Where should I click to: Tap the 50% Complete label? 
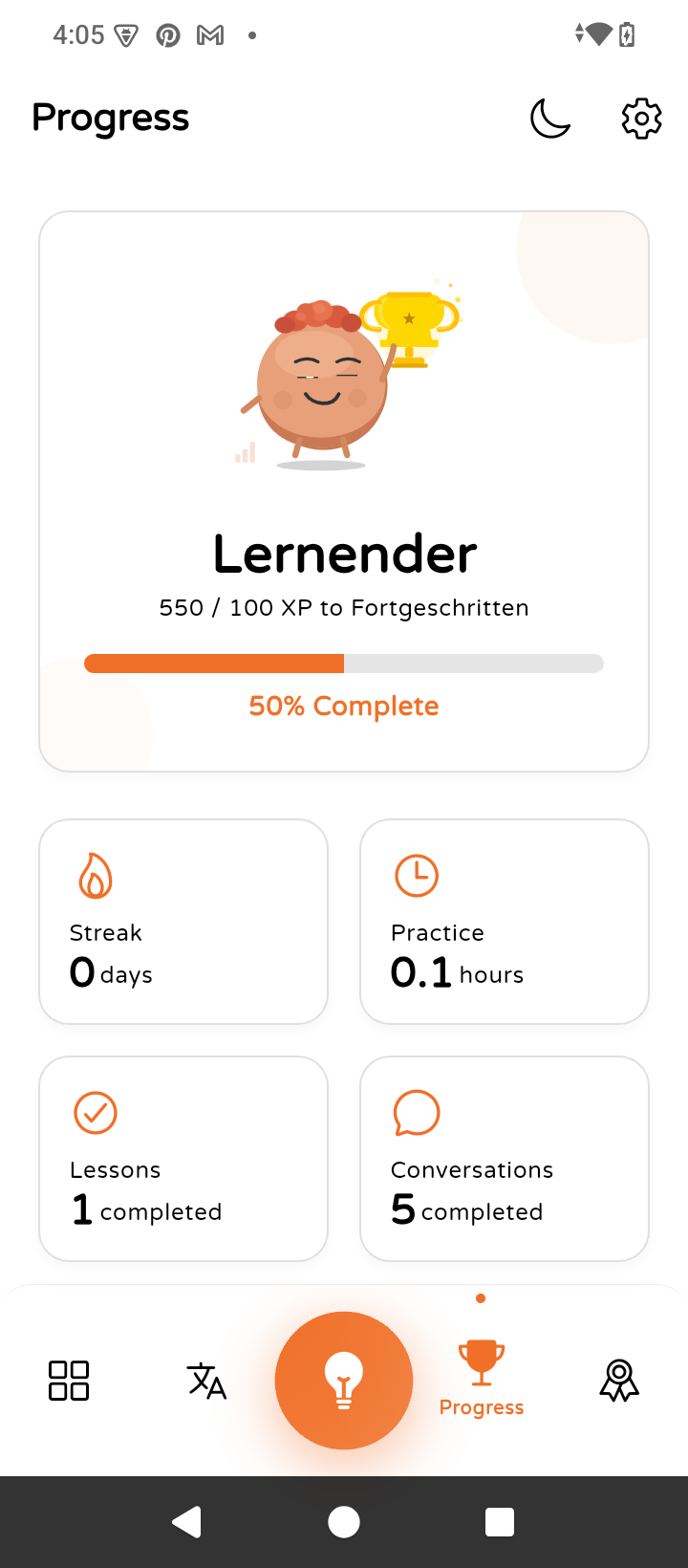[343, 706]
